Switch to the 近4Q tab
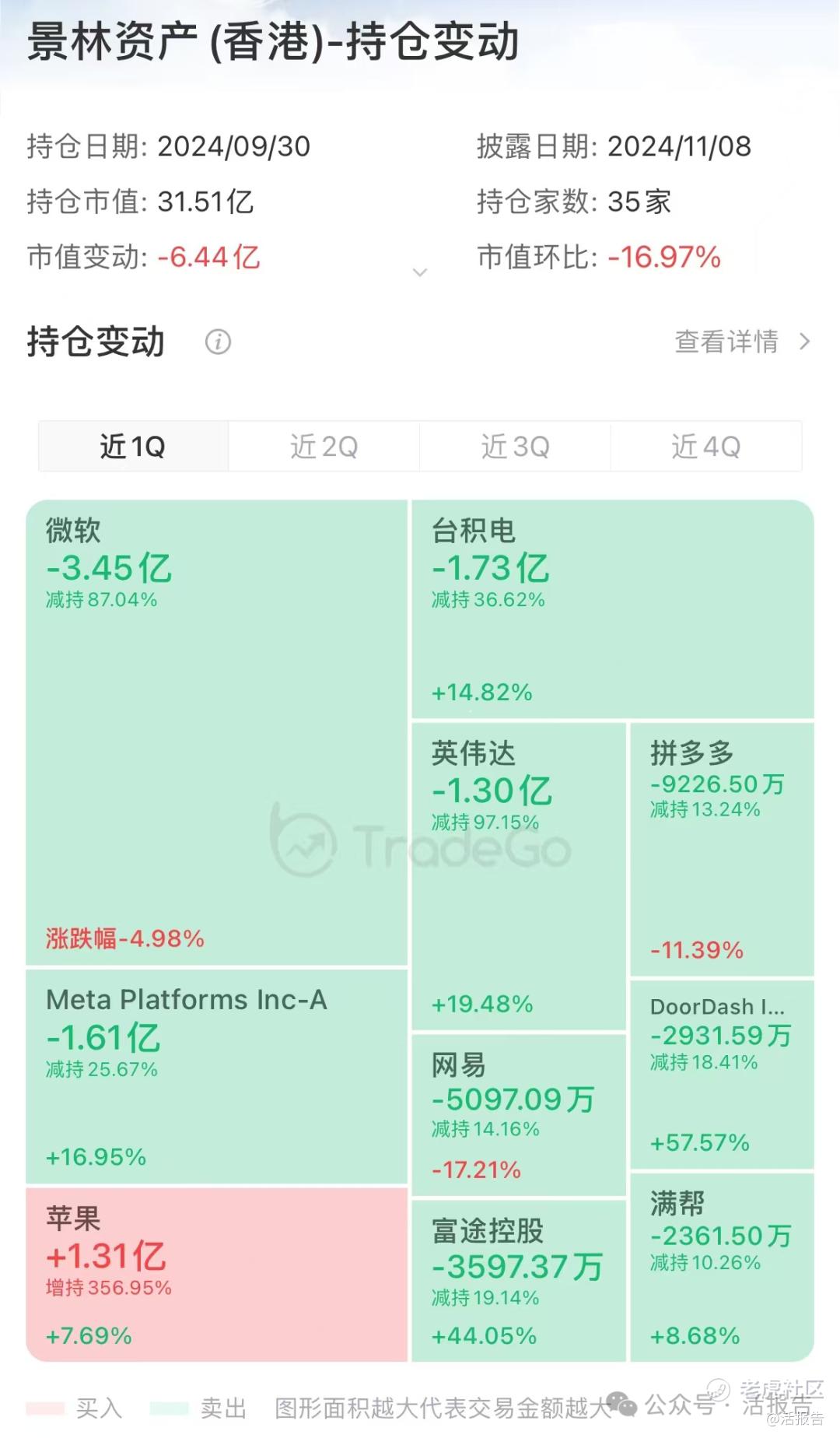This screenshot has width=840, height=1438. (706, 447)
